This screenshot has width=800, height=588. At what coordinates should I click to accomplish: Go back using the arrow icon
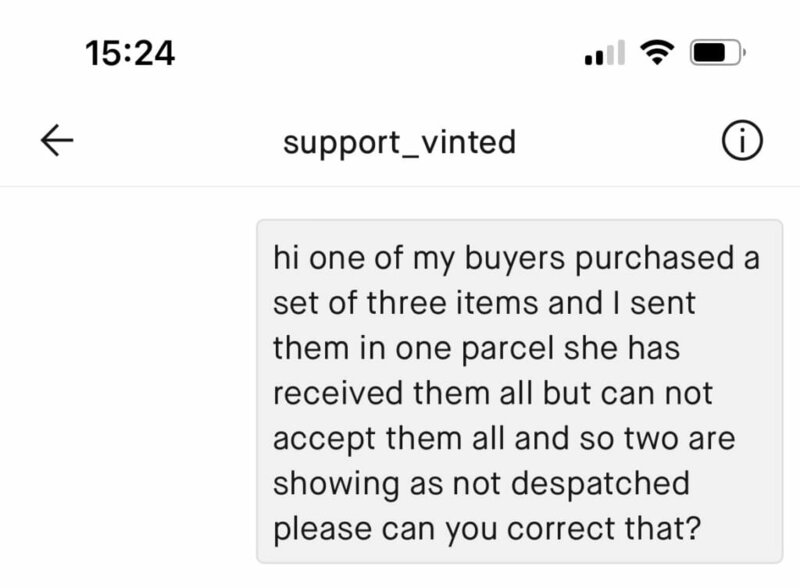[57, 140]
